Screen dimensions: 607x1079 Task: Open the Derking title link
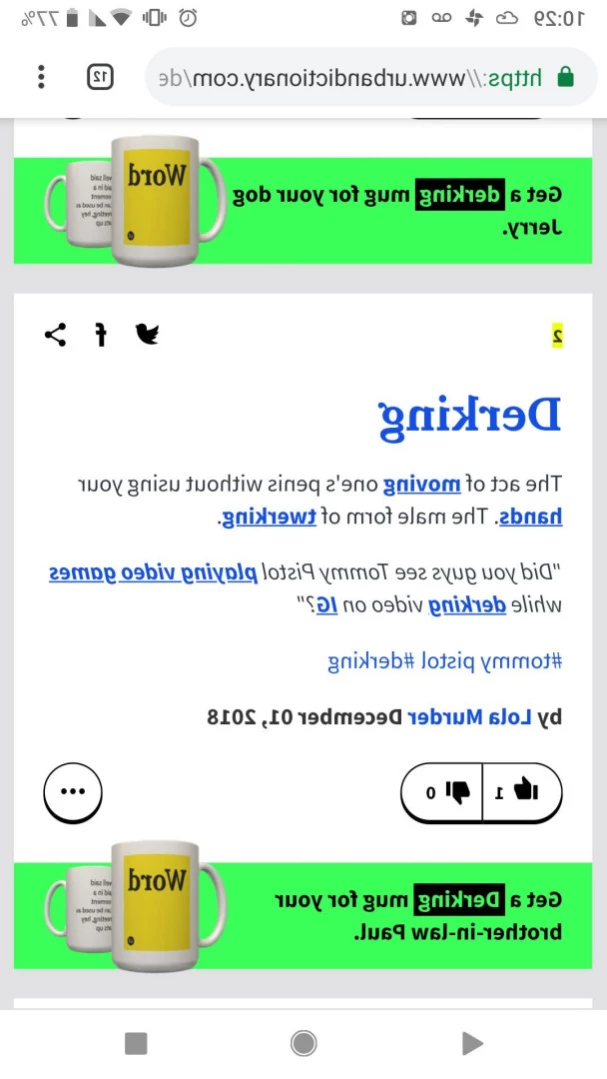point(469,416)
